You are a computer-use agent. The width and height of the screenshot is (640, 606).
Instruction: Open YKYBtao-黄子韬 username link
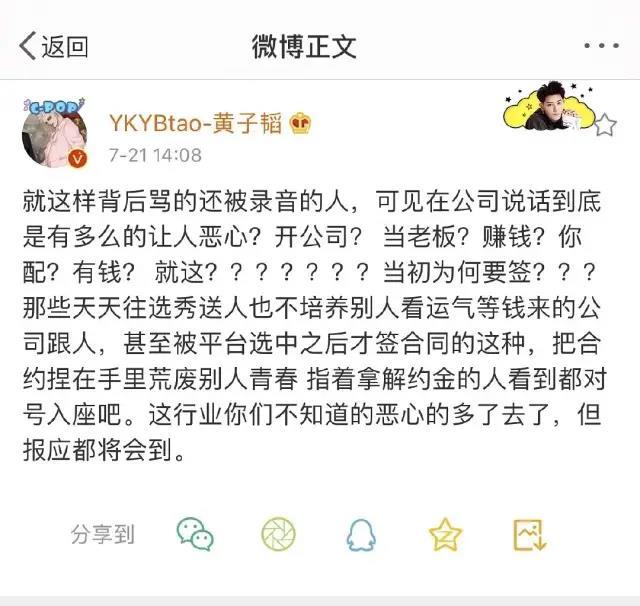[x=197, y=124]
